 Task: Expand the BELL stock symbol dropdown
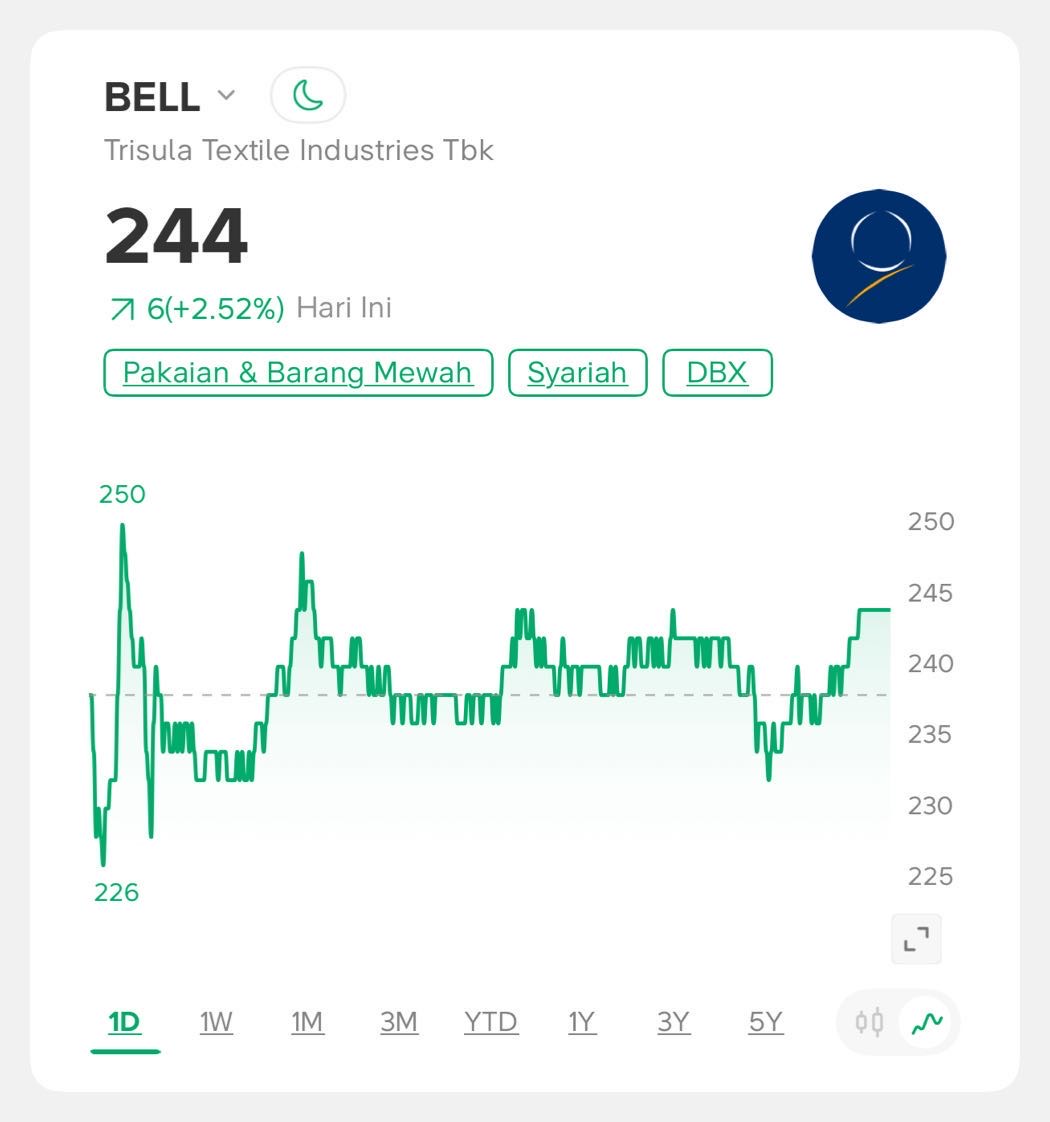pyautogui.click(x=226, y=96)
